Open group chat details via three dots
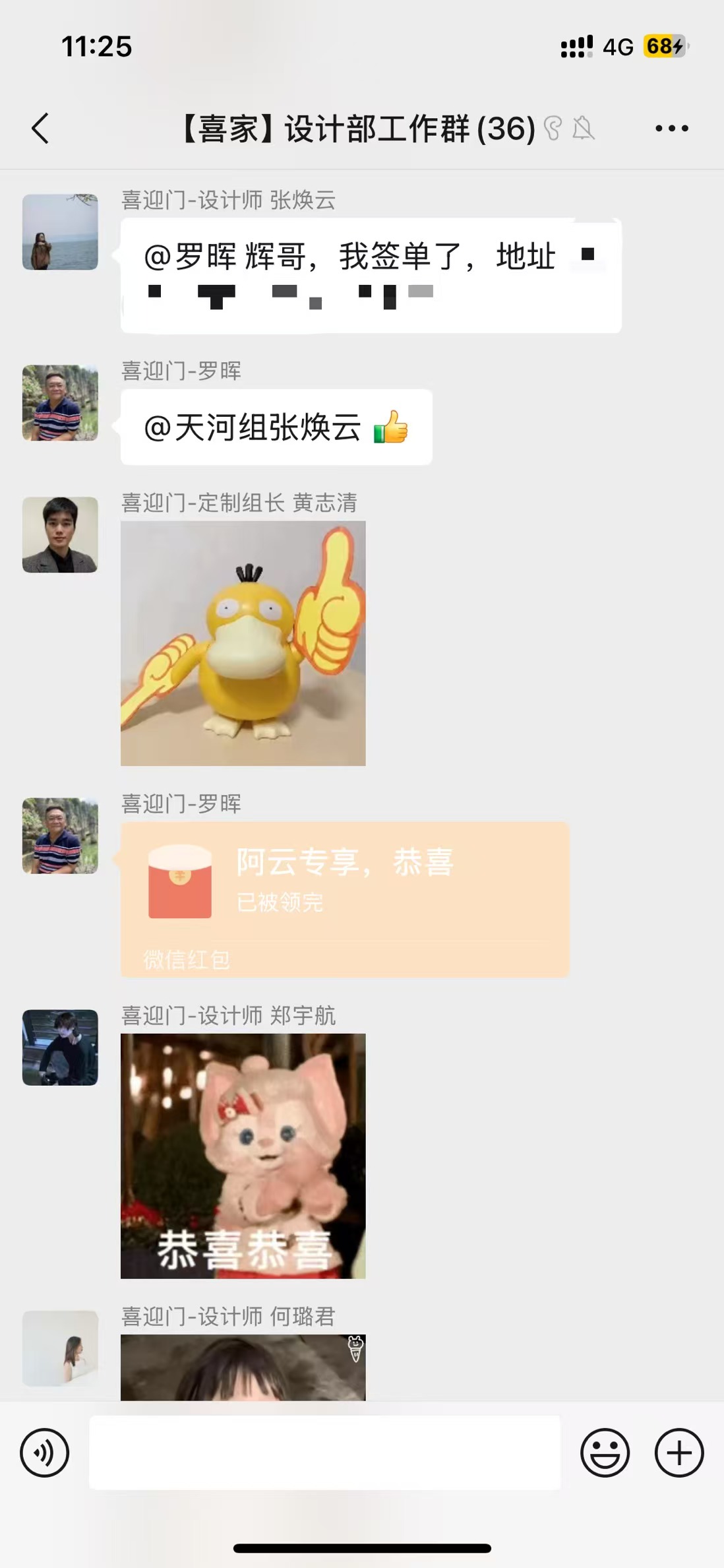 [x=671, y=128]
